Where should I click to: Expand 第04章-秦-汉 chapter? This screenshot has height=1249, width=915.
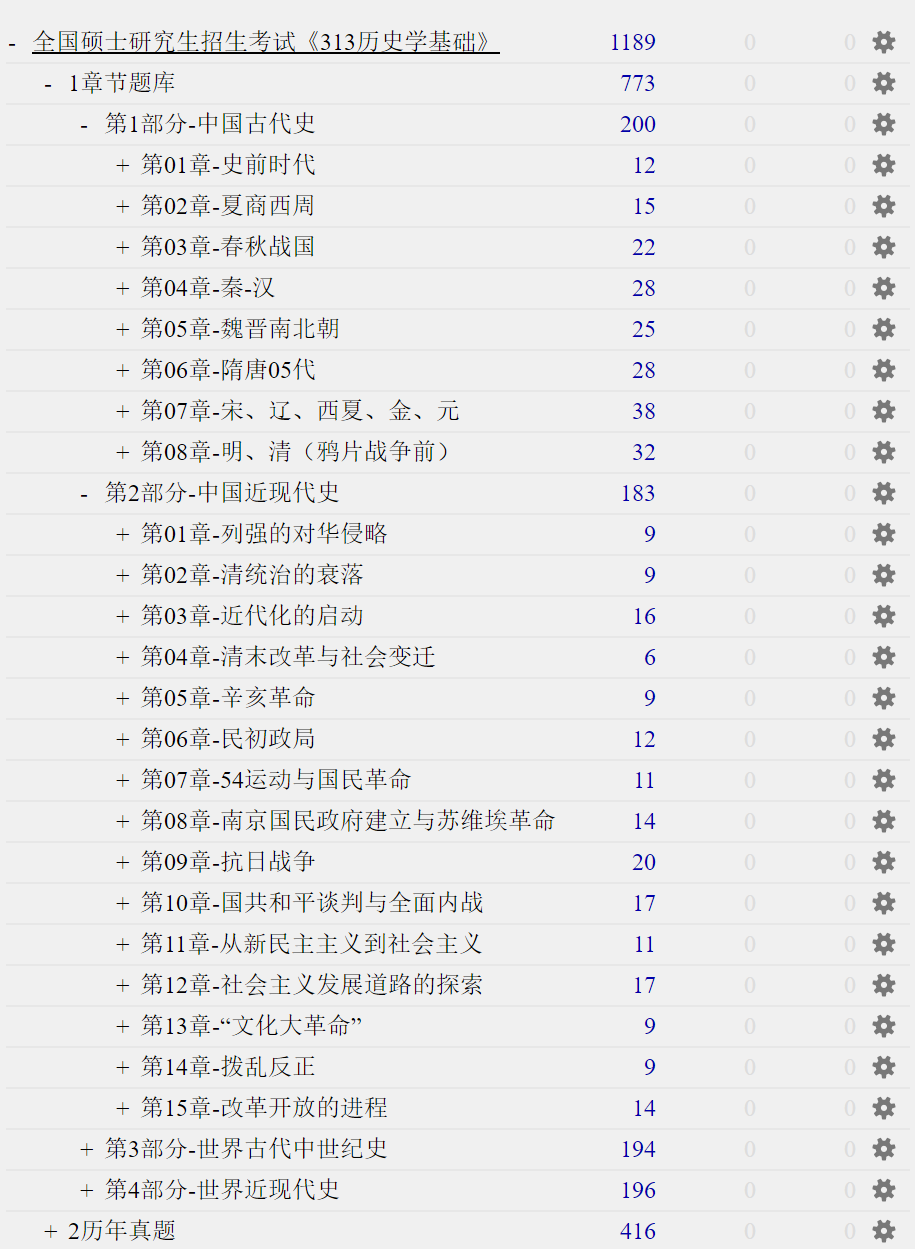pos(123,289)
